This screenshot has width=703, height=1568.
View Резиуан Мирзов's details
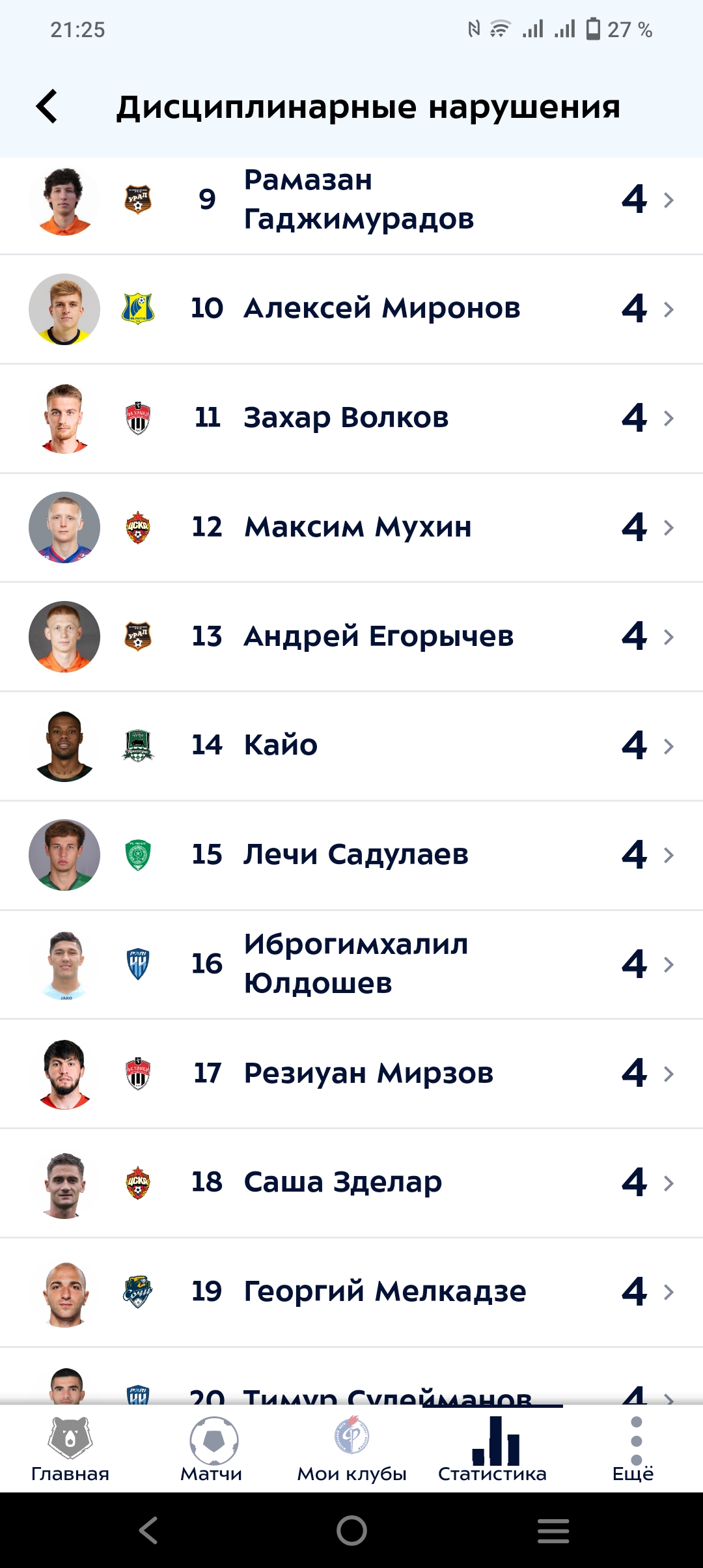[351, 1073]
